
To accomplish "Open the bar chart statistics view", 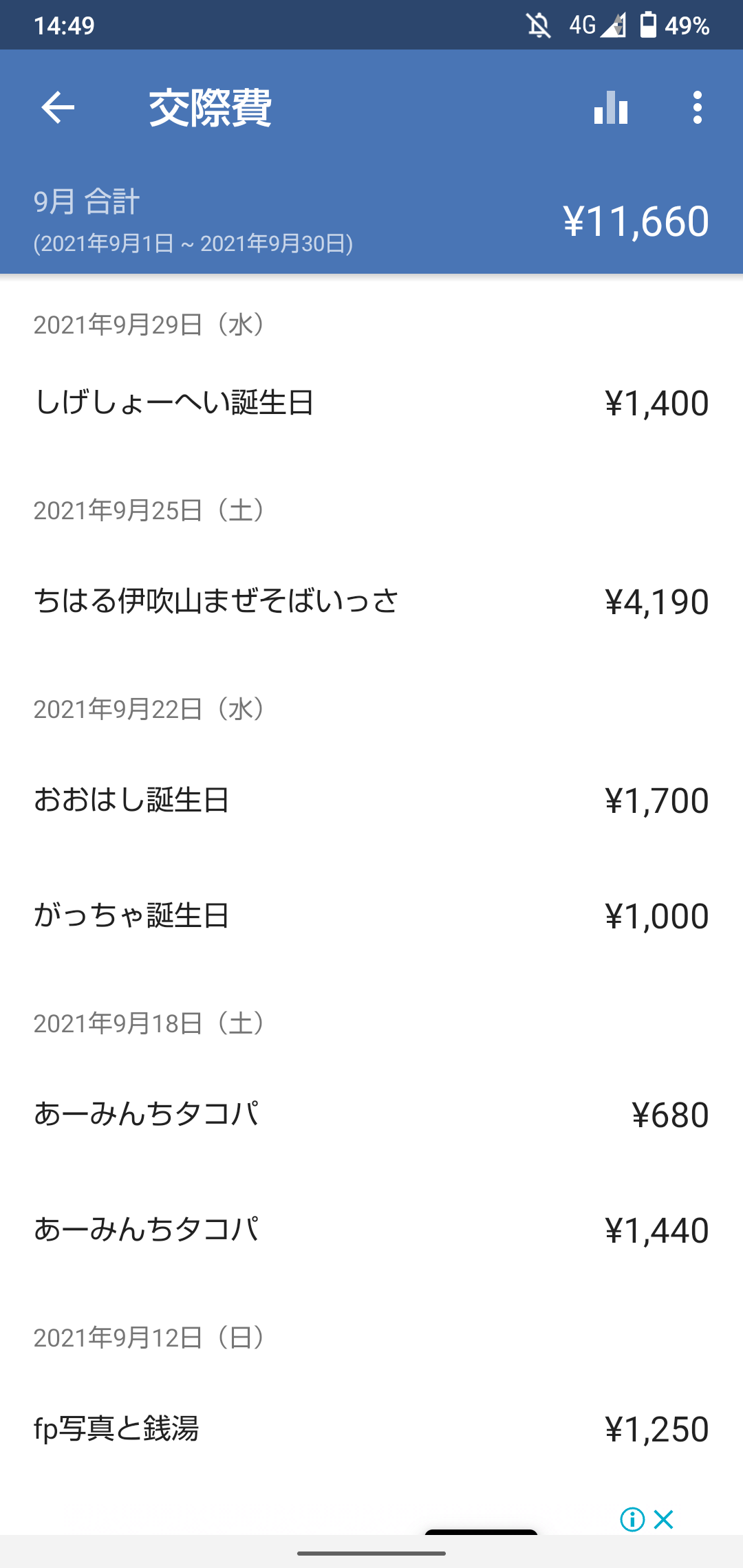I will tap(611, 107).
